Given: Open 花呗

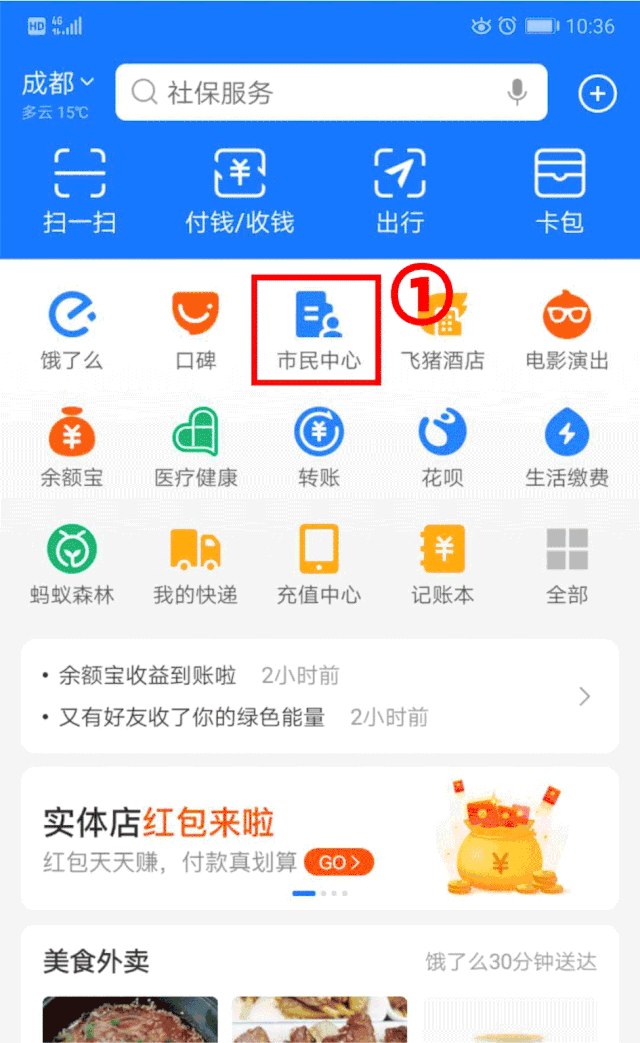Looking at the screenshot, I should coord(442,447).
